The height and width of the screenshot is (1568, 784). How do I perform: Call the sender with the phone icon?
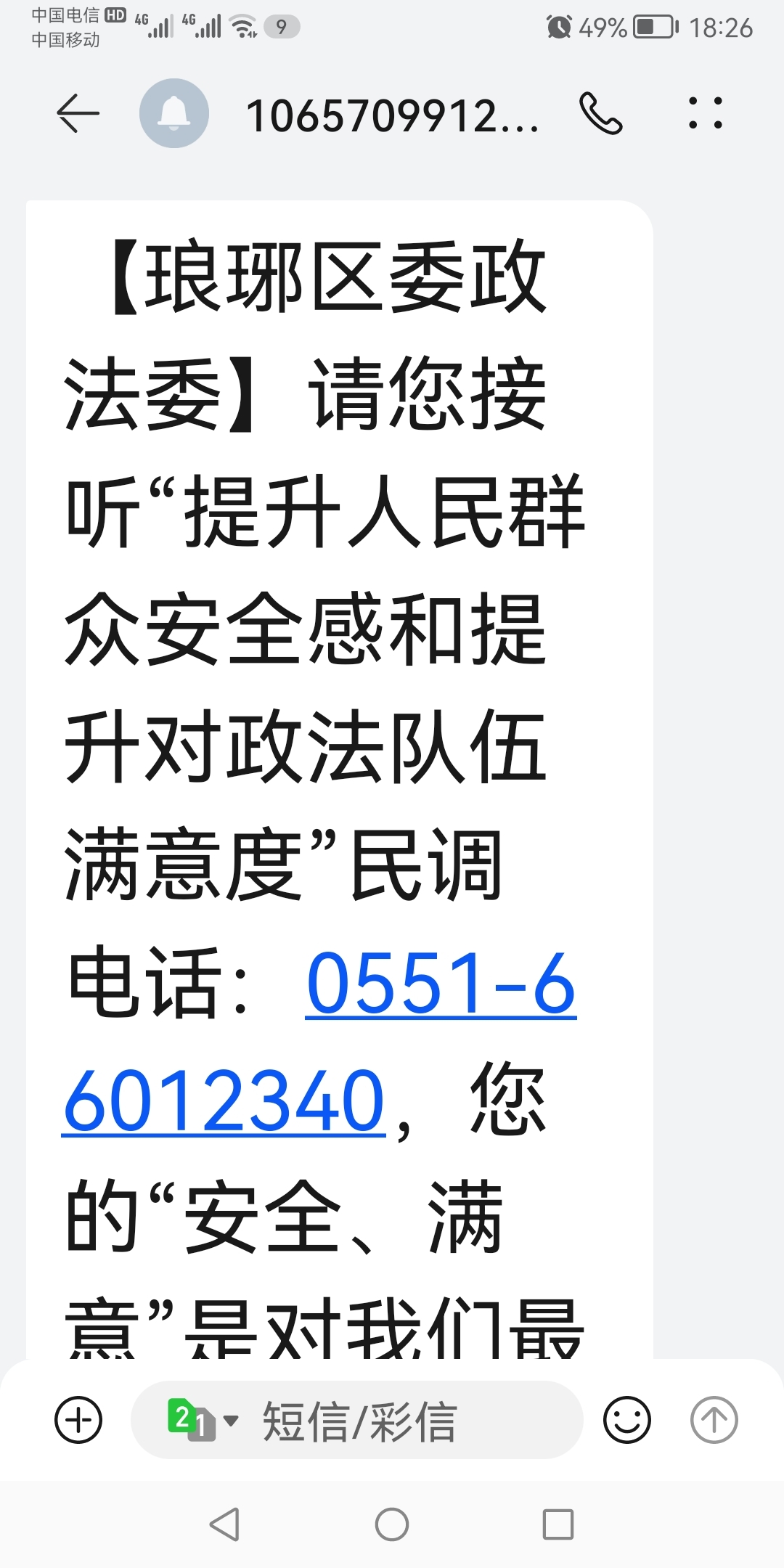point(600,114)
